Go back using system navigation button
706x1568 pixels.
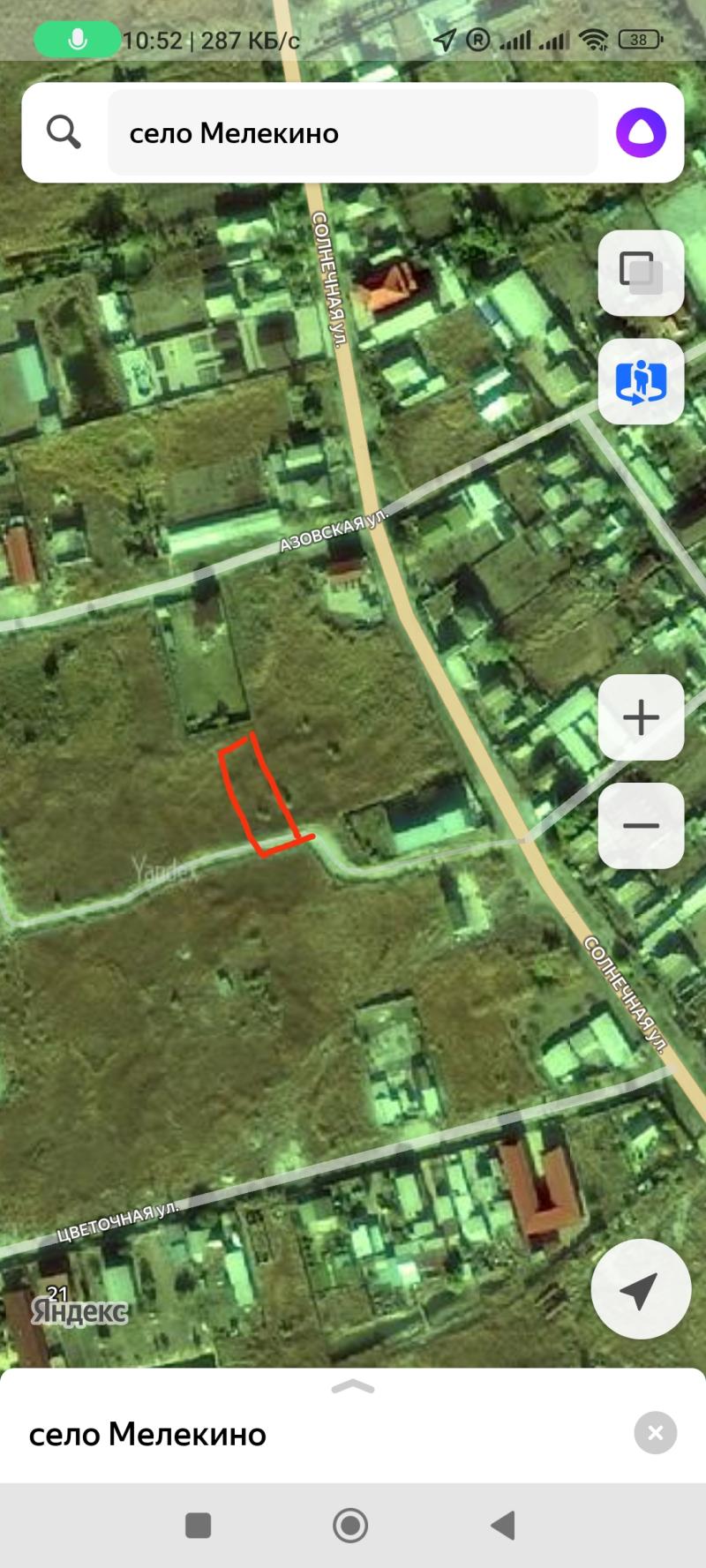[x=503, y=1525]
